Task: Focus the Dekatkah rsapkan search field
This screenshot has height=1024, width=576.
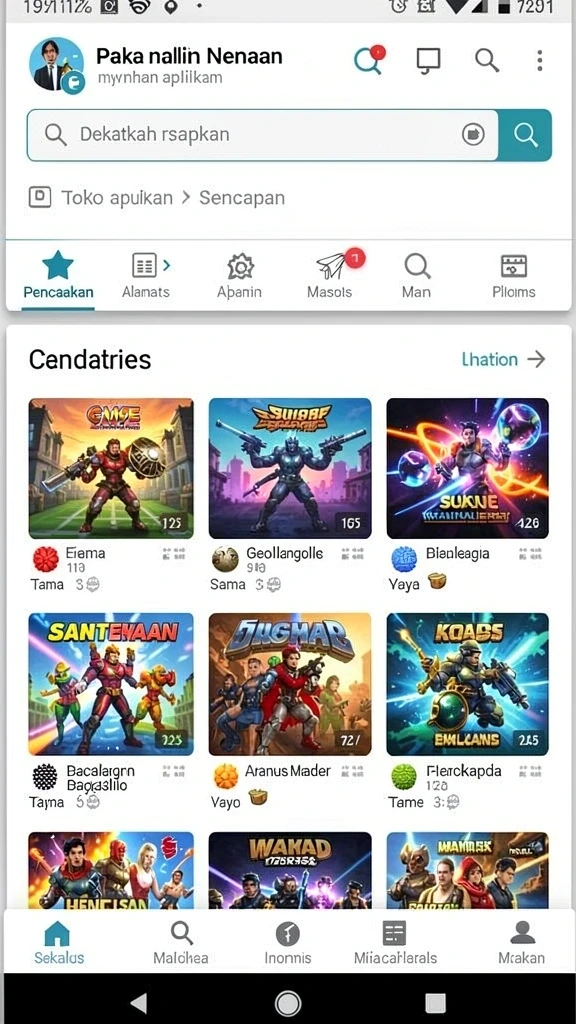Action: pyautogui.click(x=262, y=135)
